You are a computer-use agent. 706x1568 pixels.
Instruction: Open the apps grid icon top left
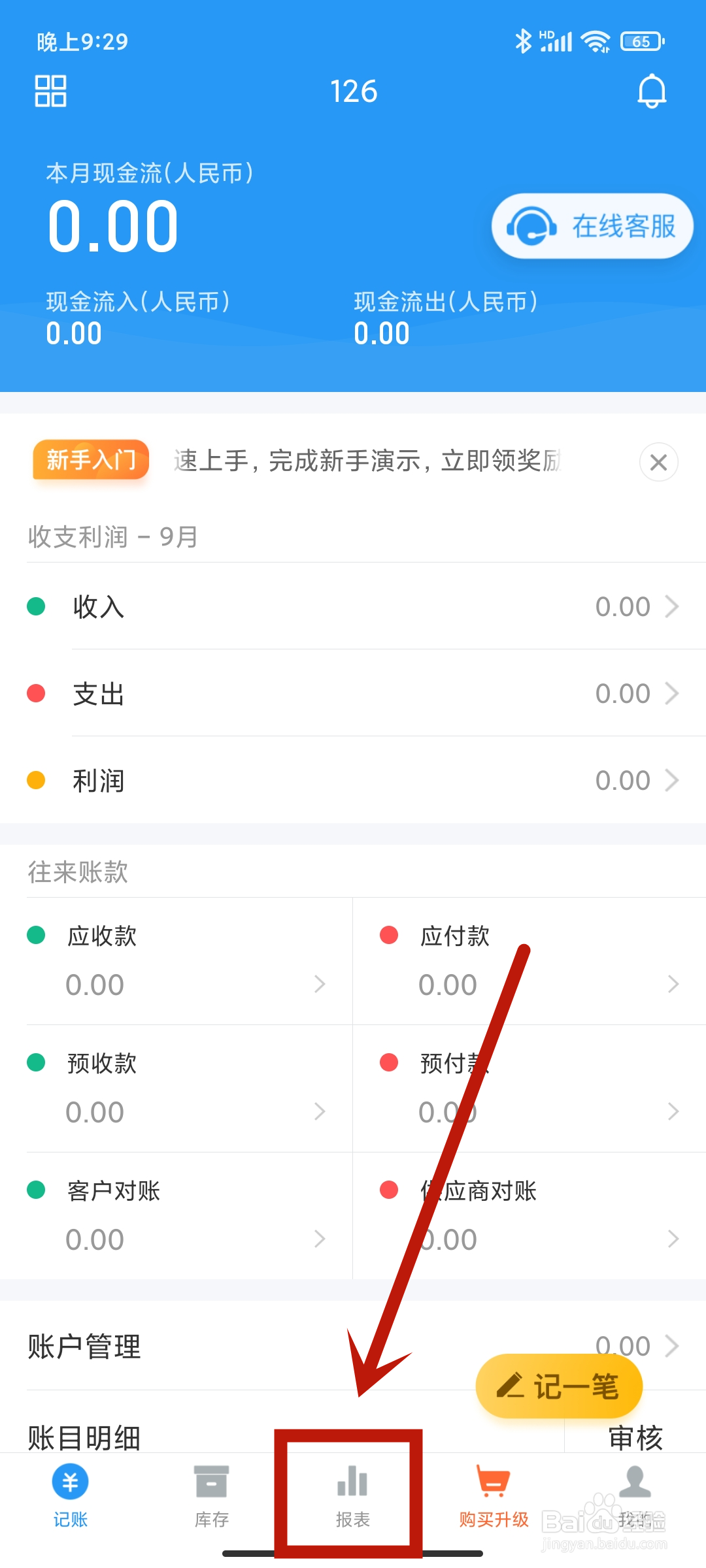(x=51, y=91)
